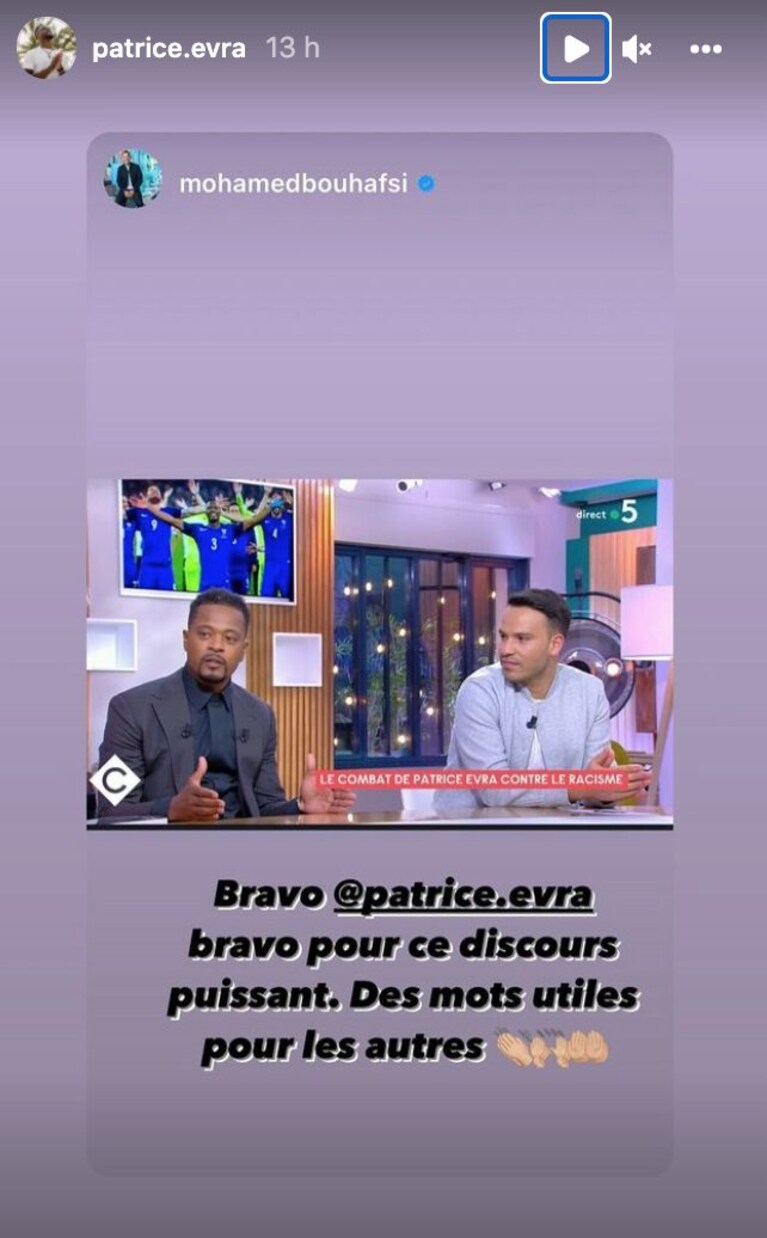This screenshot has height=1238, width=767.
Task: Tap the patrice.evra username at the top
Action: click(168, 48)
